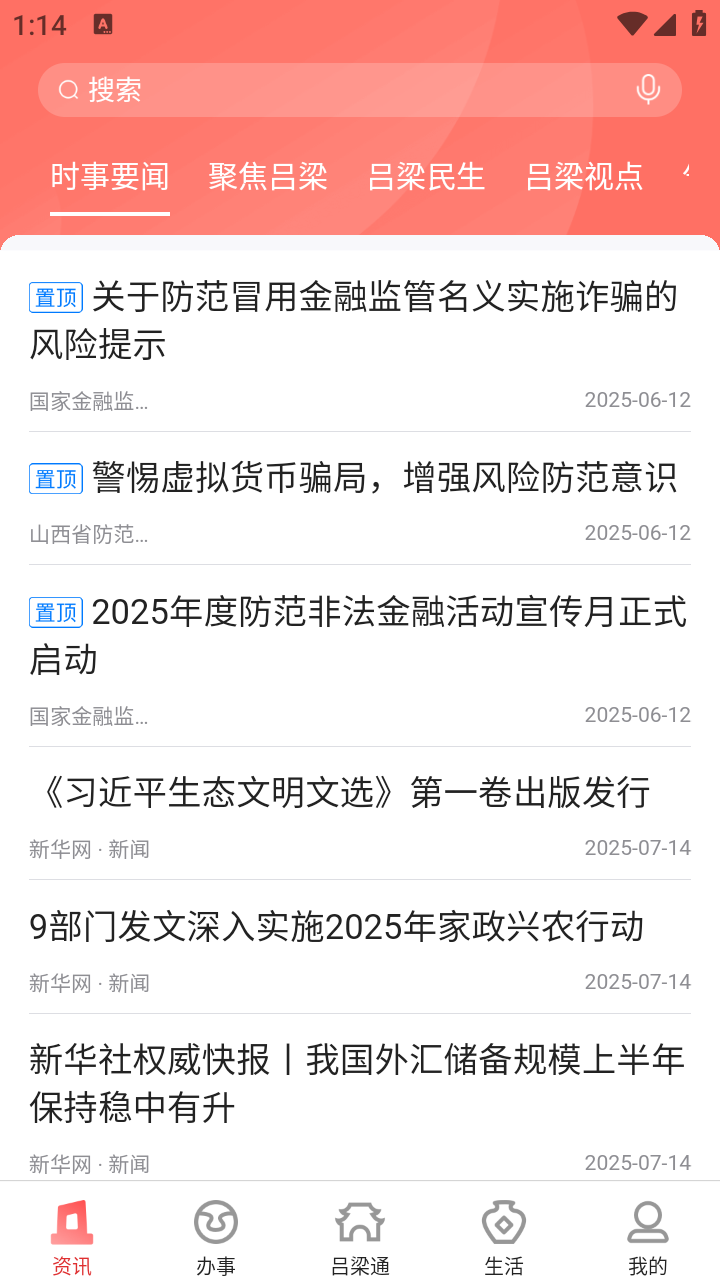This screenshot has width=720, height=1280.
Task: Switch to the 生活 bottom tab
Action: [x=504, y=1238]
